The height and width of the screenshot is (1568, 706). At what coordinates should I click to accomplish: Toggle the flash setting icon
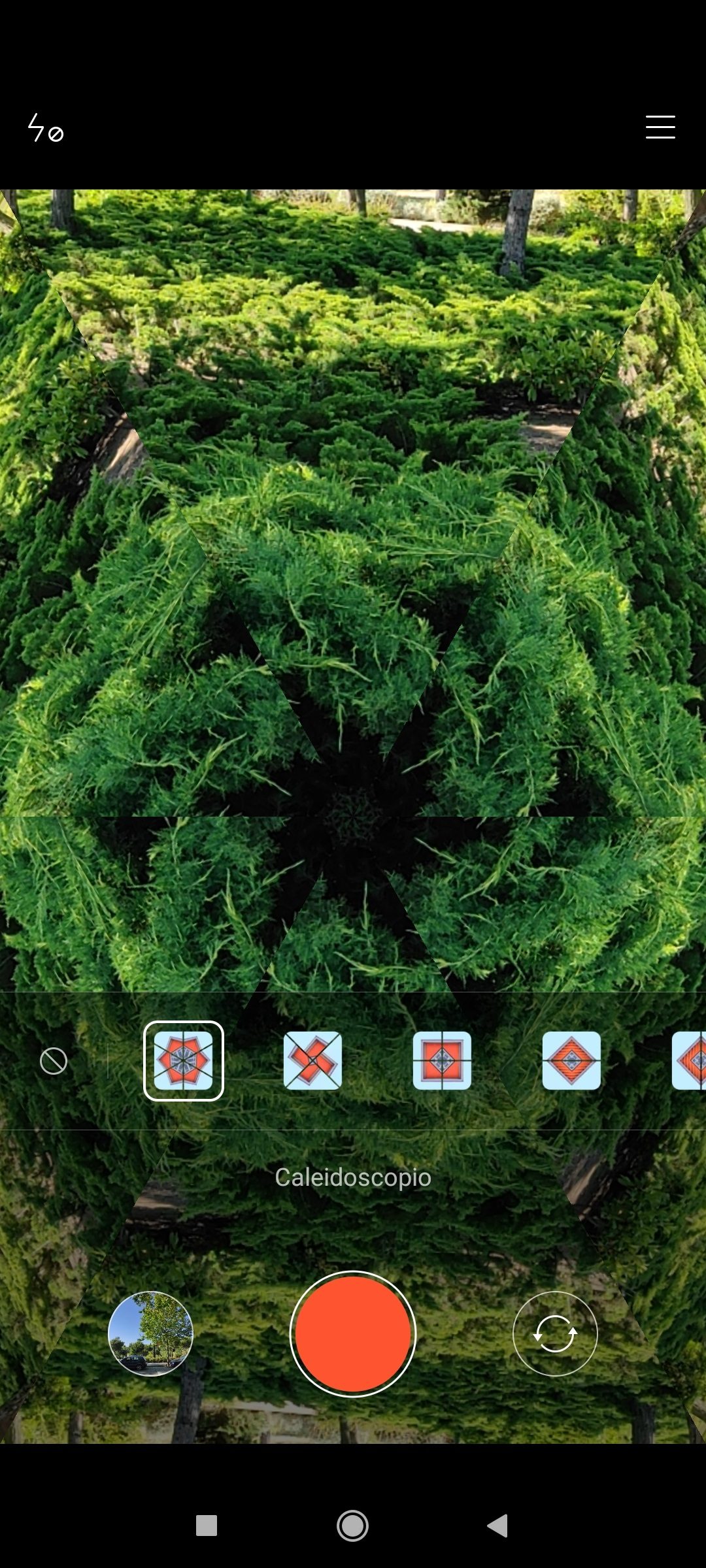tap(45, 128)
